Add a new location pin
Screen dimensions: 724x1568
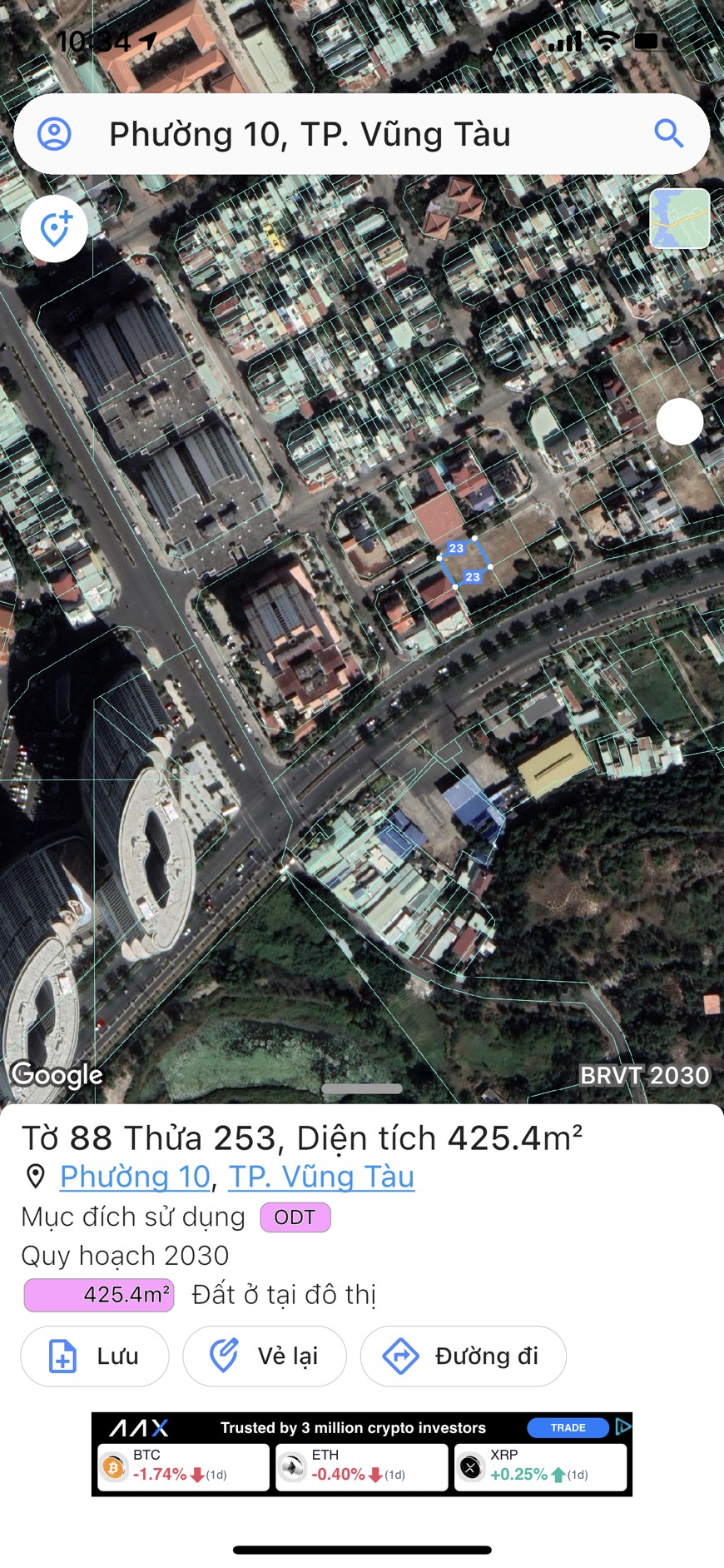(55, 229)
